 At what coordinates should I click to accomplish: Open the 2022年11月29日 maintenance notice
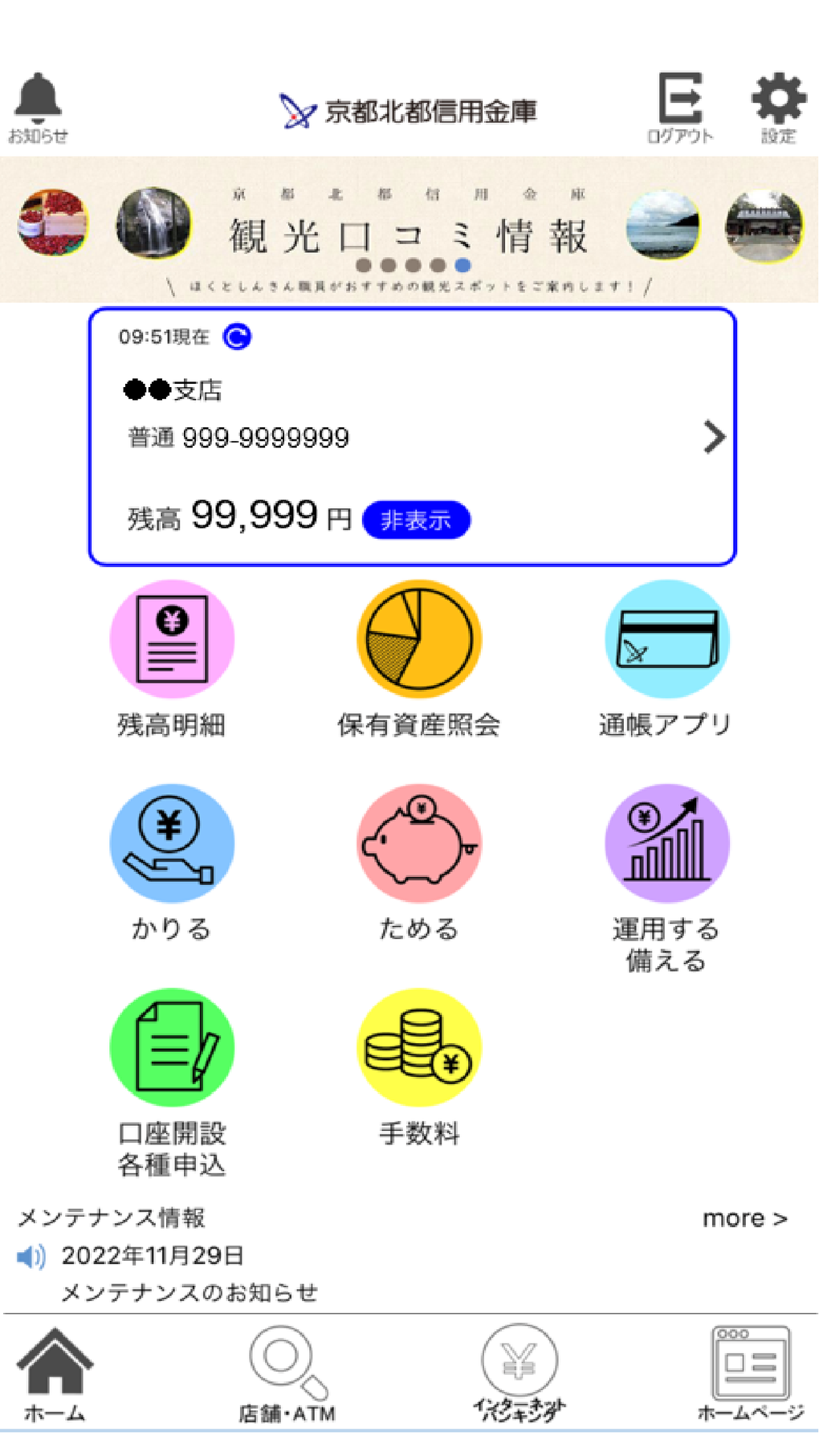189,1273
